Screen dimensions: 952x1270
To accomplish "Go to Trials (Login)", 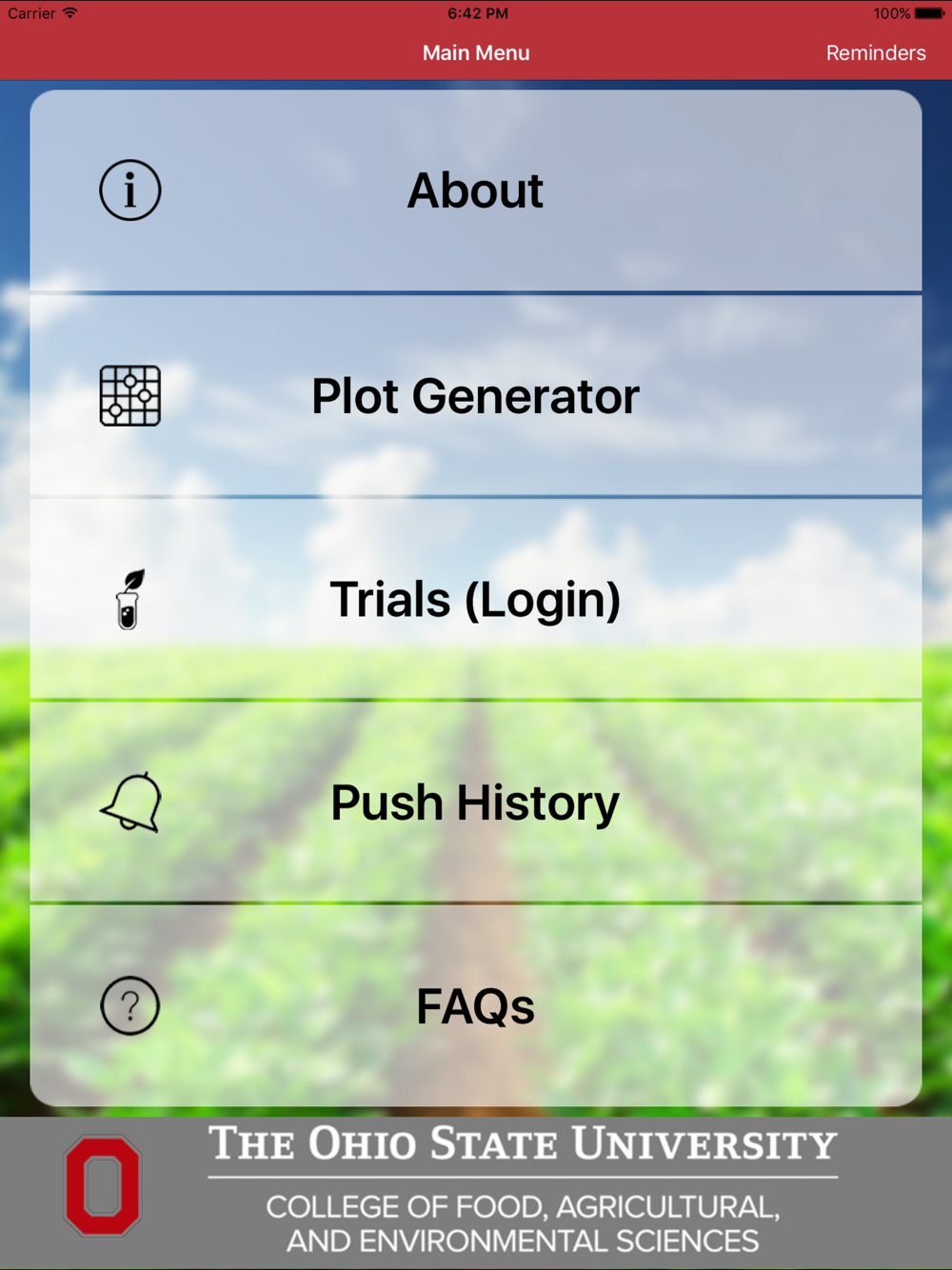I will (x=475, y=600).
